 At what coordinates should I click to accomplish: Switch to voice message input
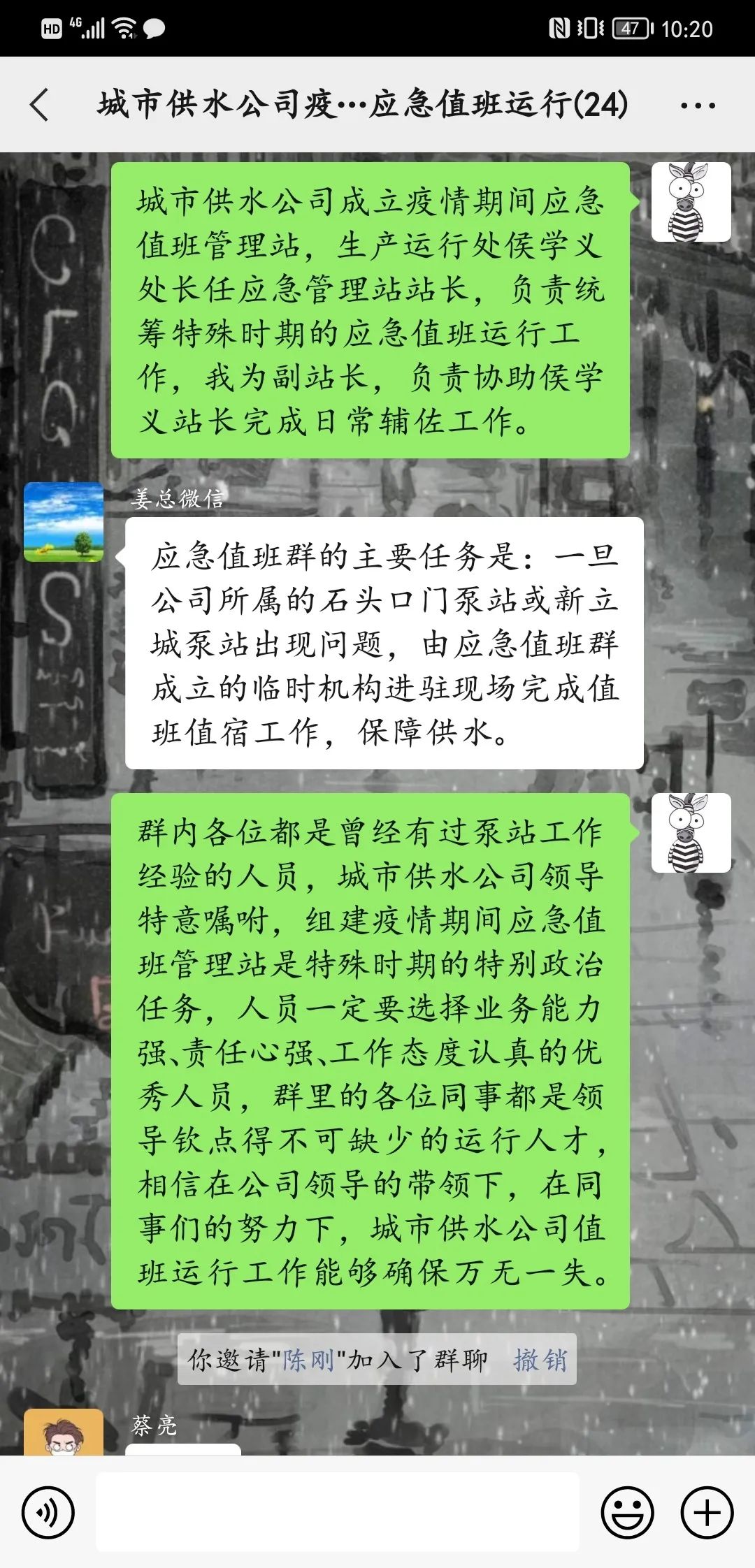48,1512
